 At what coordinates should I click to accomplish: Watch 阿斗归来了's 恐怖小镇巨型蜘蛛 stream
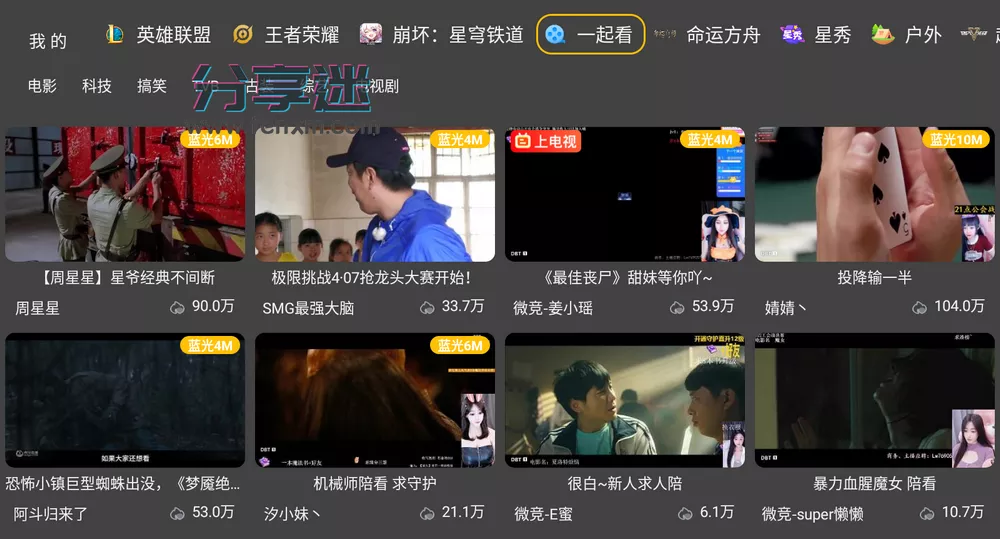(125, 400)
